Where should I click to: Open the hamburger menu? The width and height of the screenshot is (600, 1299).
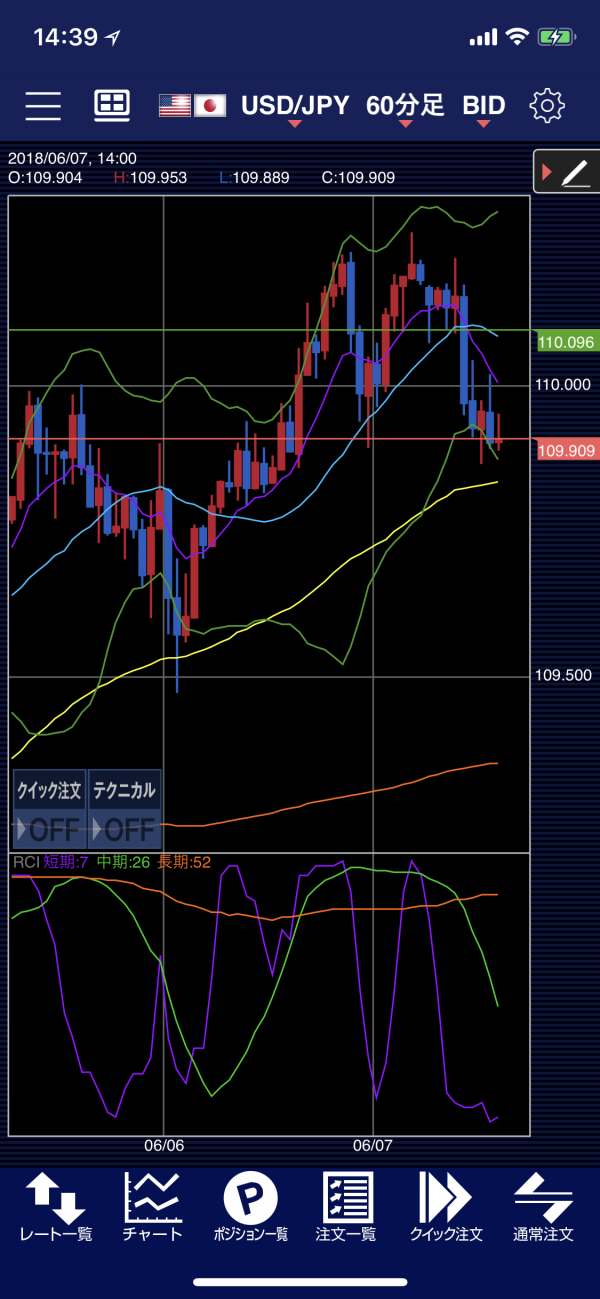pos(43,105)
